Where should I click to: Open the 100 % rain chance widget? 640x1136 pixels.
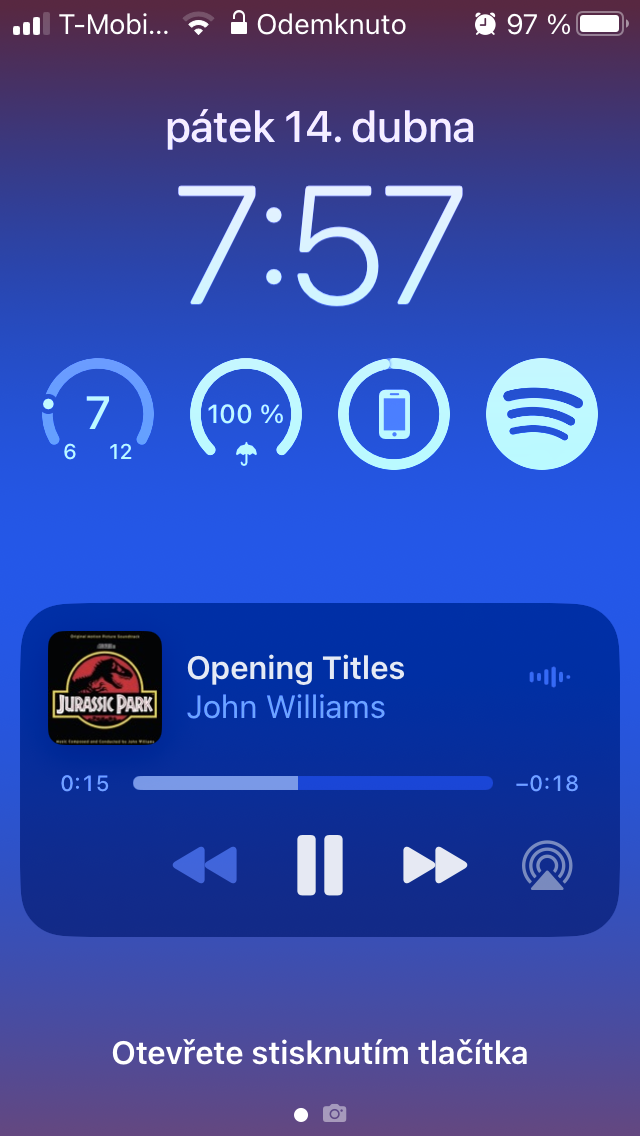[x=245, y=414]
